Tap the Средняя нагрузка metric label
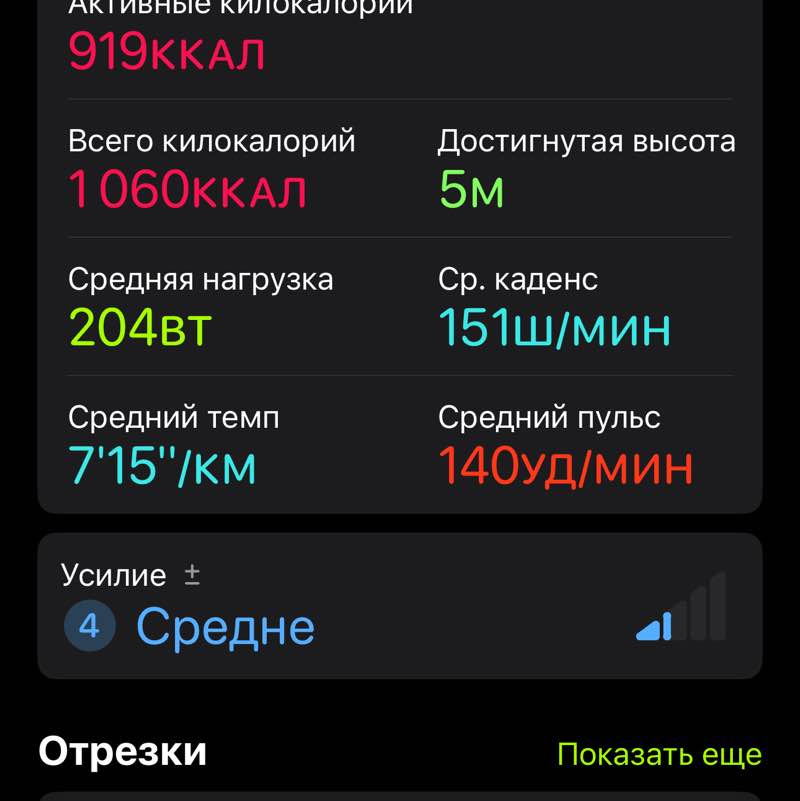 [x=199, y=279]
